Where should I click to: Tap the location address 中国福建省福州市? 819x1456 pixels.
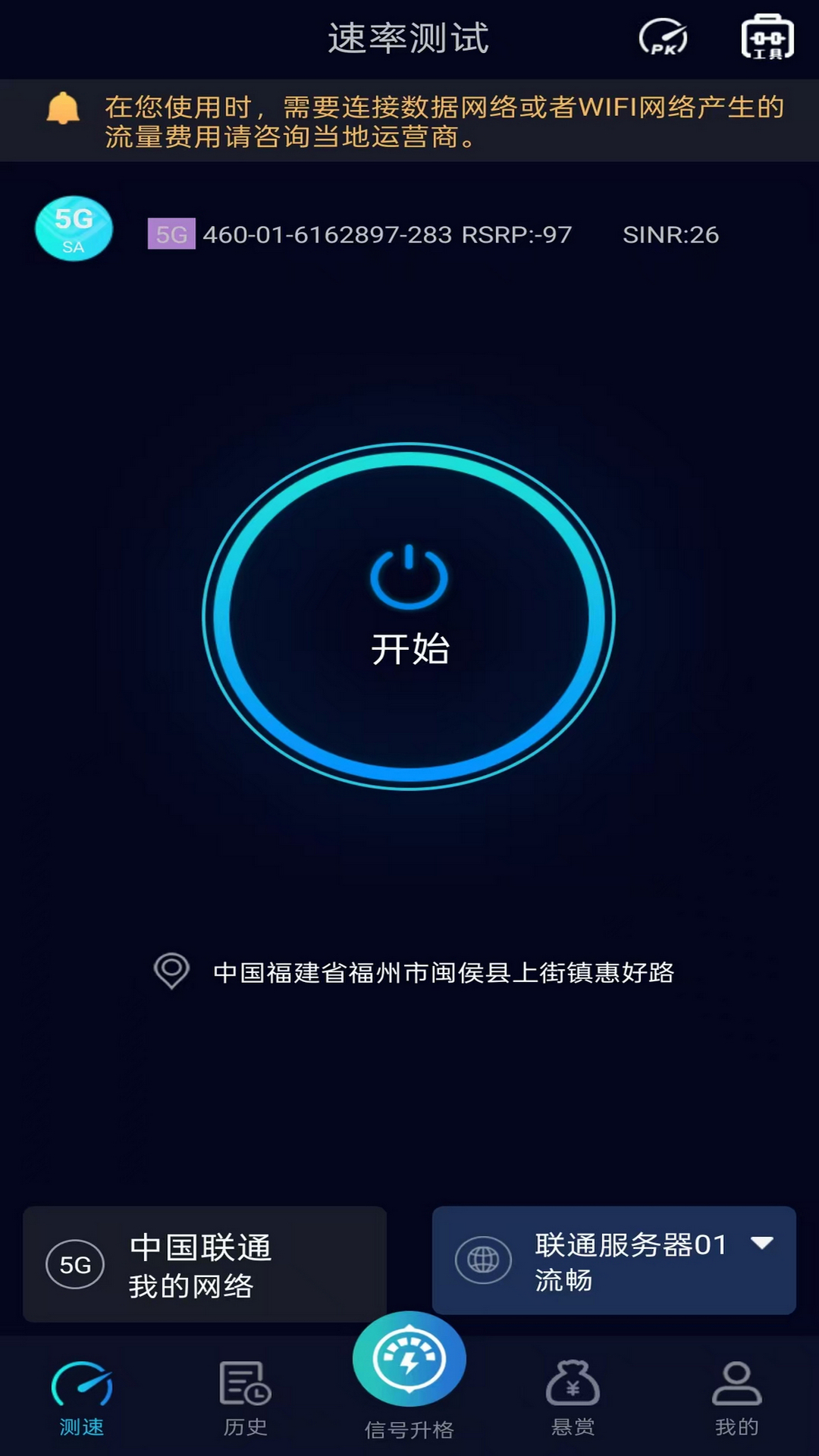coord(444,972)
